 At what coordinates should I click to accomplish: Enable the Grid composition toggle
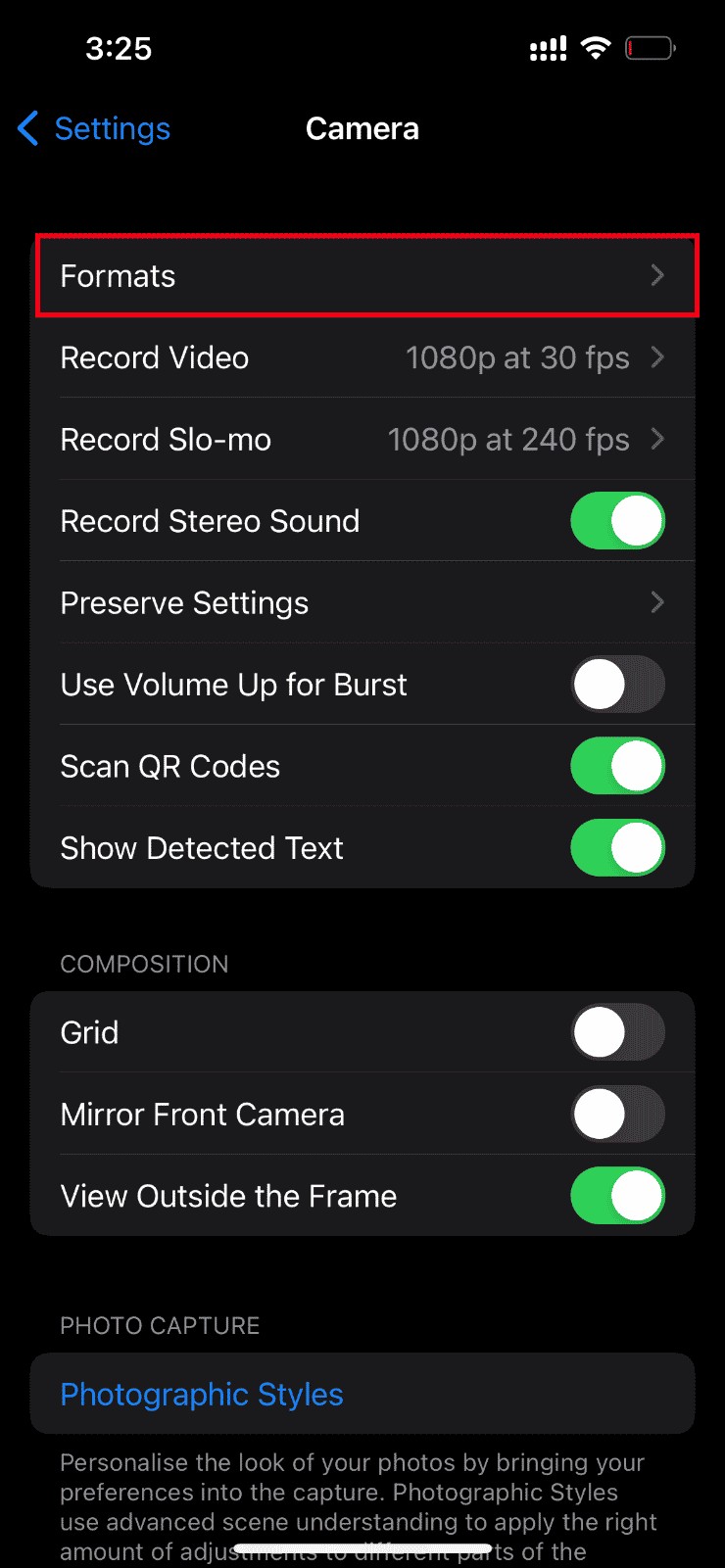tap(617, 1031)
